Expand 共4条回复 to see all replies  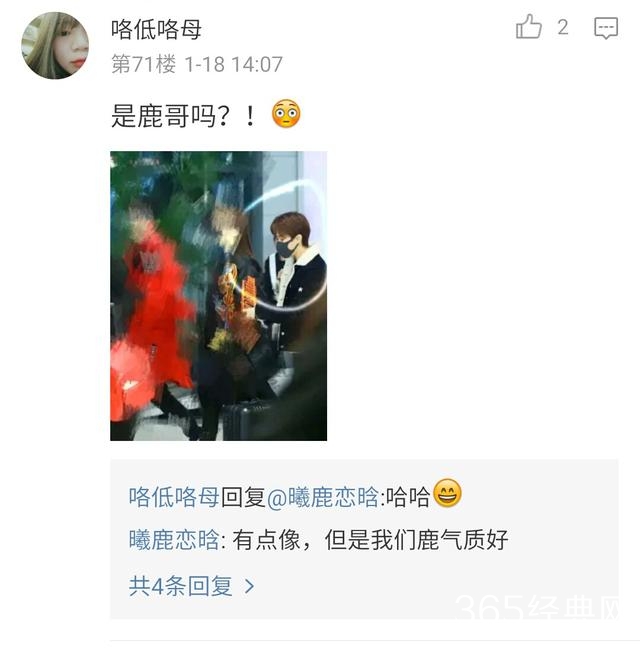[x=191, y=586]
